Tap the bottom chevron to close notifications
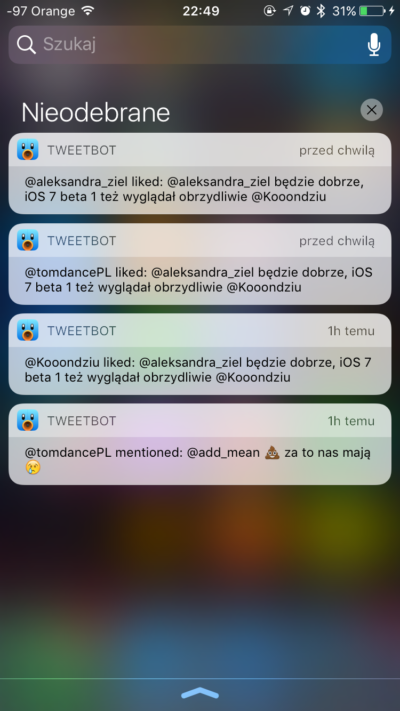400x711 pixels. tap(200, 693)
